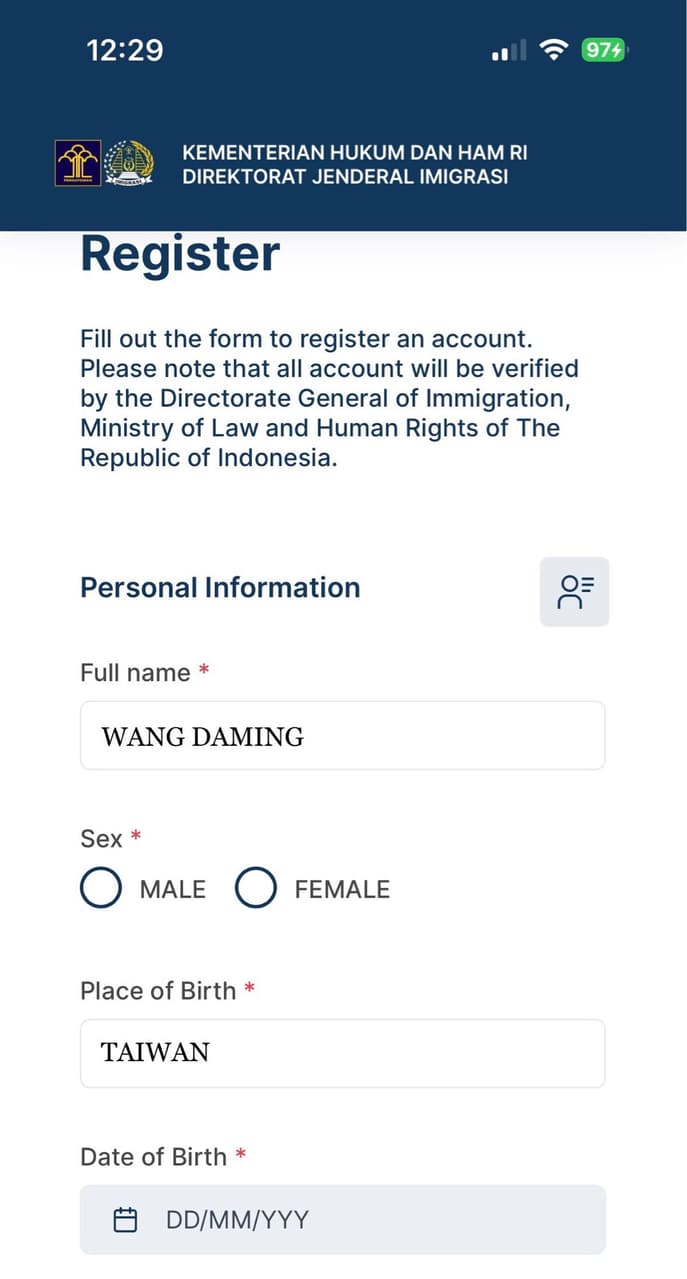Image resolution: width=687 pixels, height=1279 pixels.
Task: Choose the FEMALE radio option
Action: point(256,888)
